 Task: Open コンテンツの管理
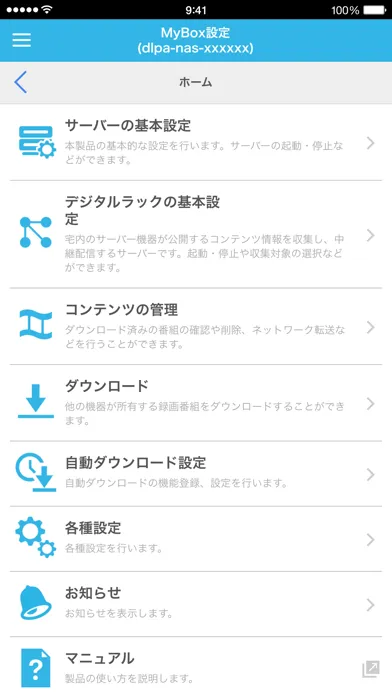[x=196, y=326]
